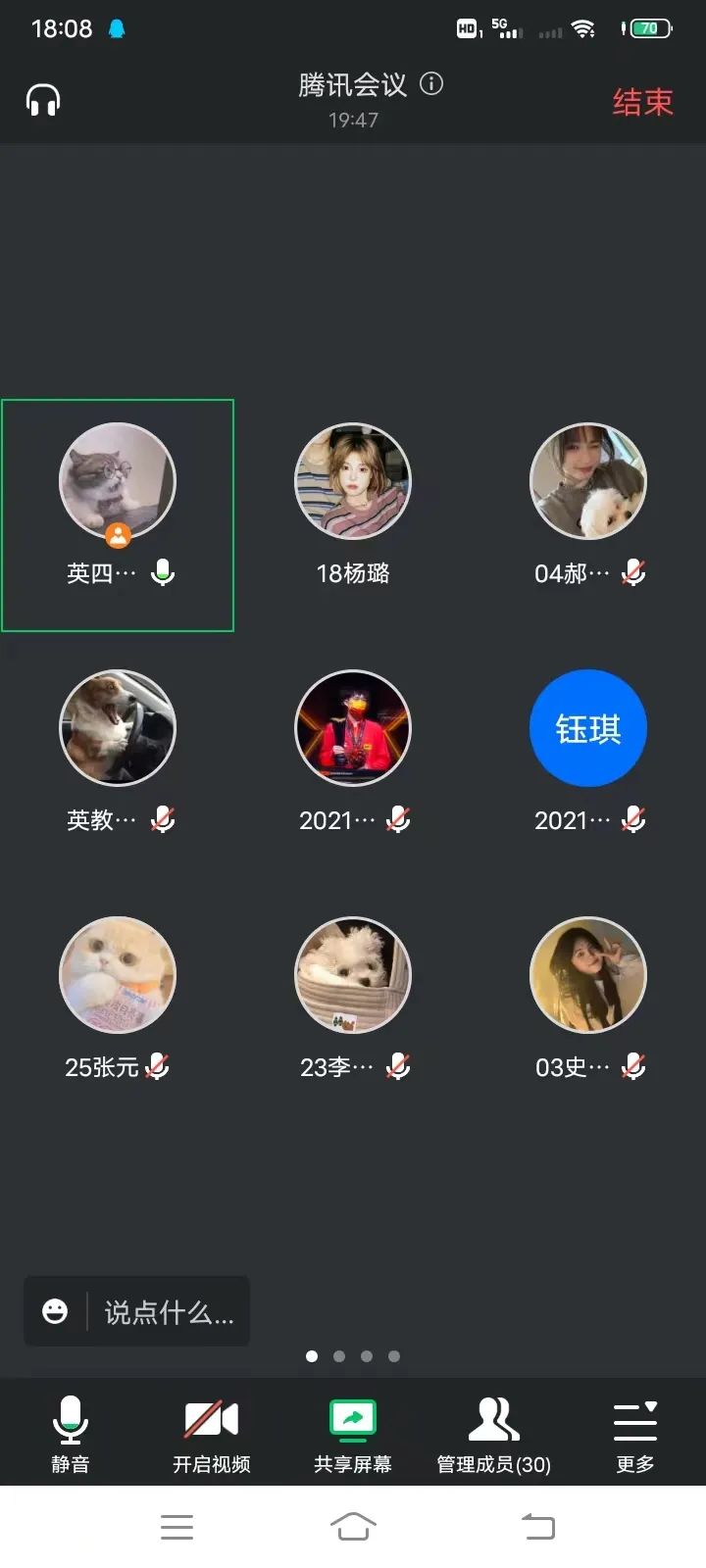Open the 更多 menu
Viewport: 706px width, 1568px height.
634,1434
